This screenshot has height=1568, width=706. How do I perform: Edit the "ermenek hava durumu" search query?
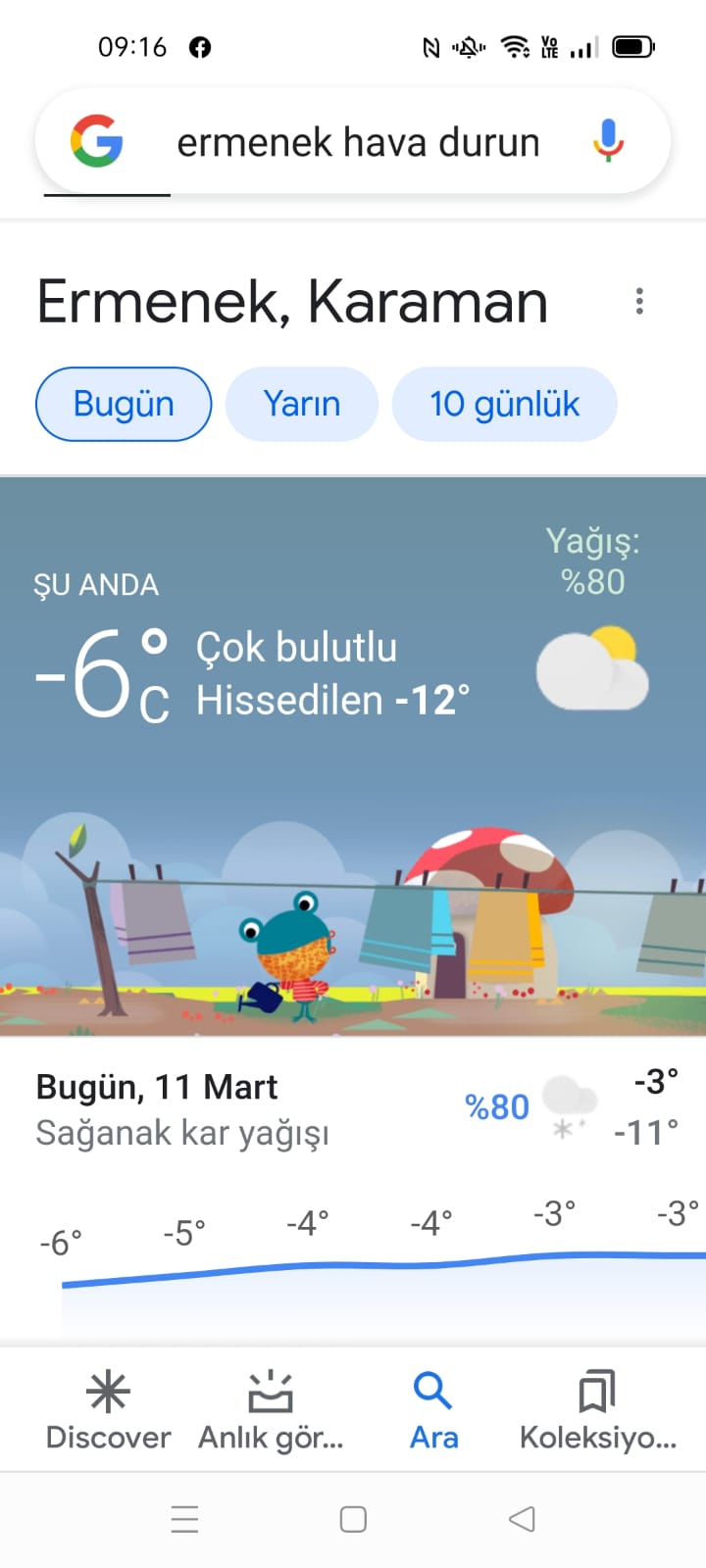(x=358, y=143)
